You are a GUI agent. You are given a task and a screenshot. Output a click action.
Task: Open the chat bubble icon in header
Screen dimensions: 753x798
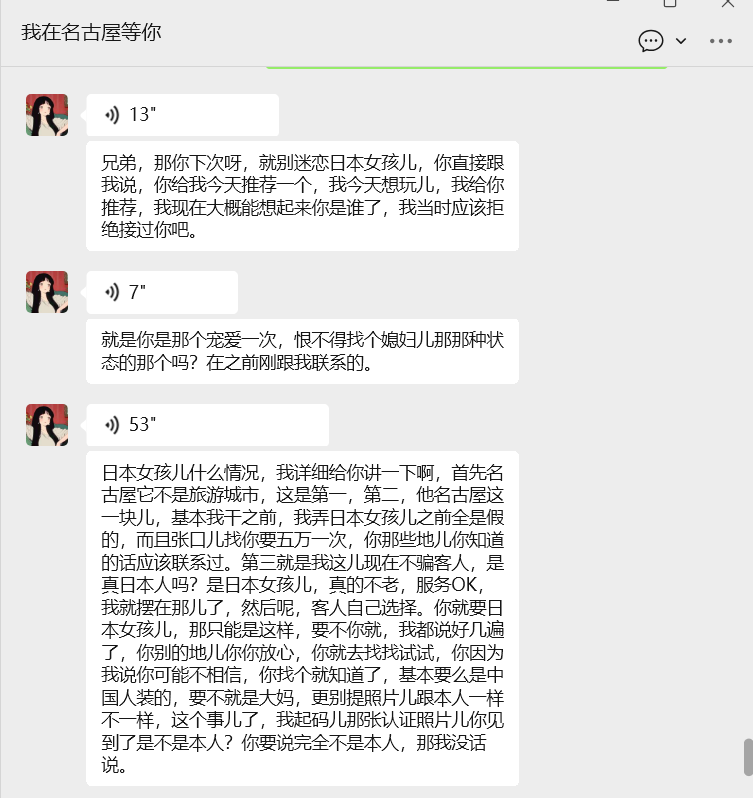[x=651, y=41]
